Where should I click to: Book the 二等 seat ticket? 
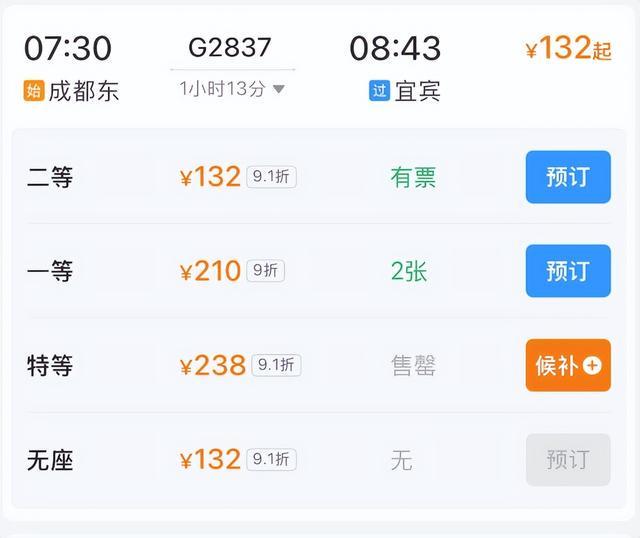(x=567, y=177)
